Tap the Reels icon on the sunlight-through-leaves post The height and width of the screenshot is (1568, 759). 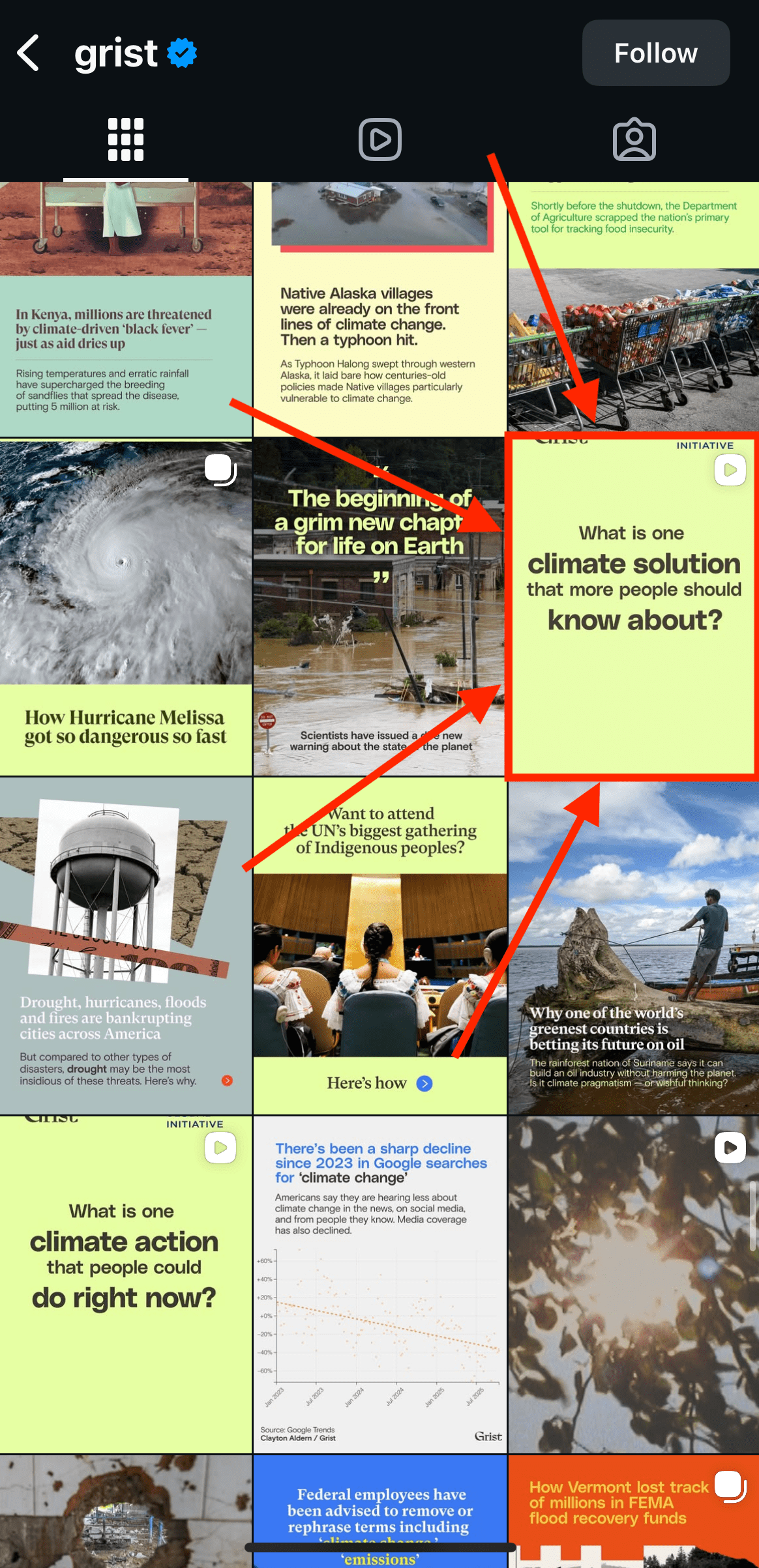[x=730, y=1148]
